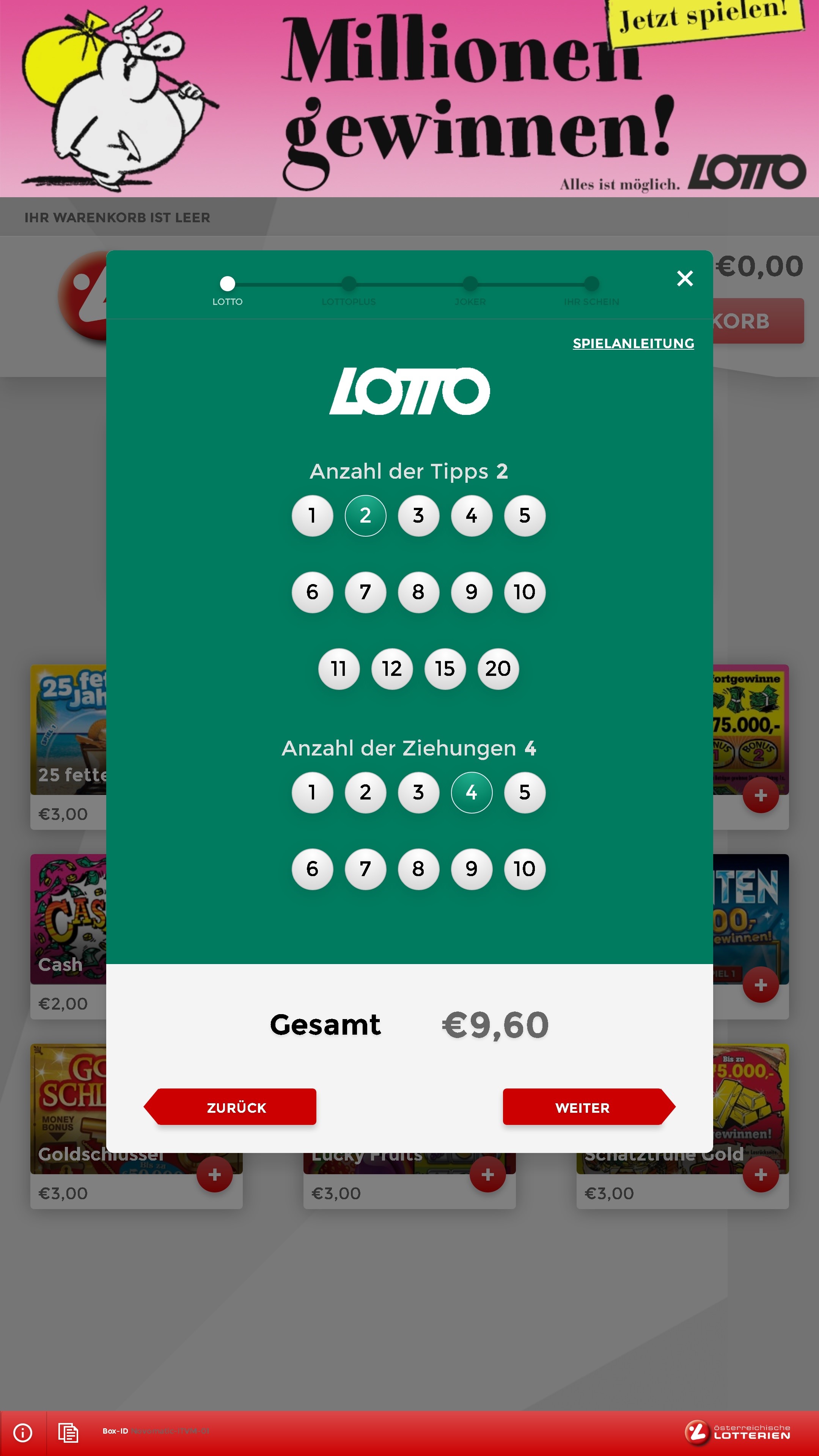
Task: Select 6 under Anzahl der Ziehungen
Action: [x=312, y=869]
